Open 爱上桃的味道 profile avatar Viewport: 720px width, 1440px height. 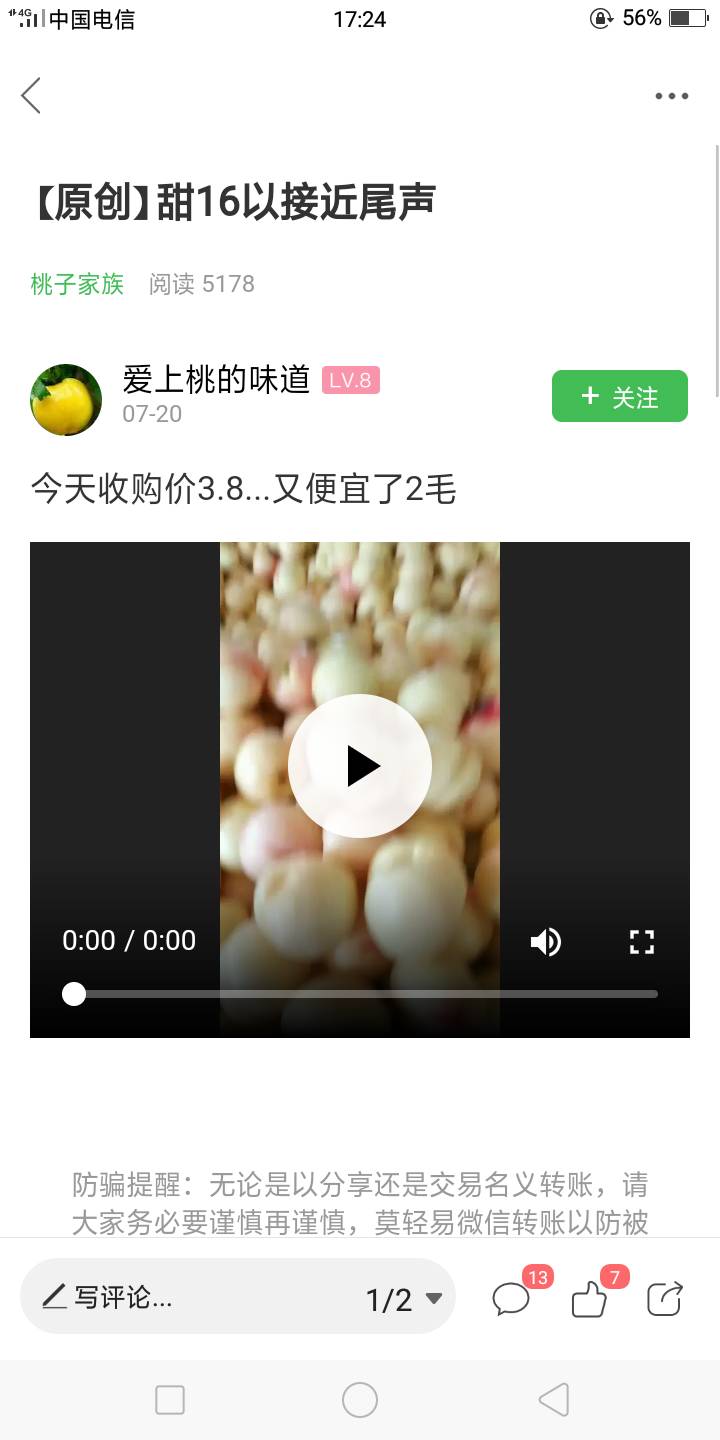coord(66,400)
